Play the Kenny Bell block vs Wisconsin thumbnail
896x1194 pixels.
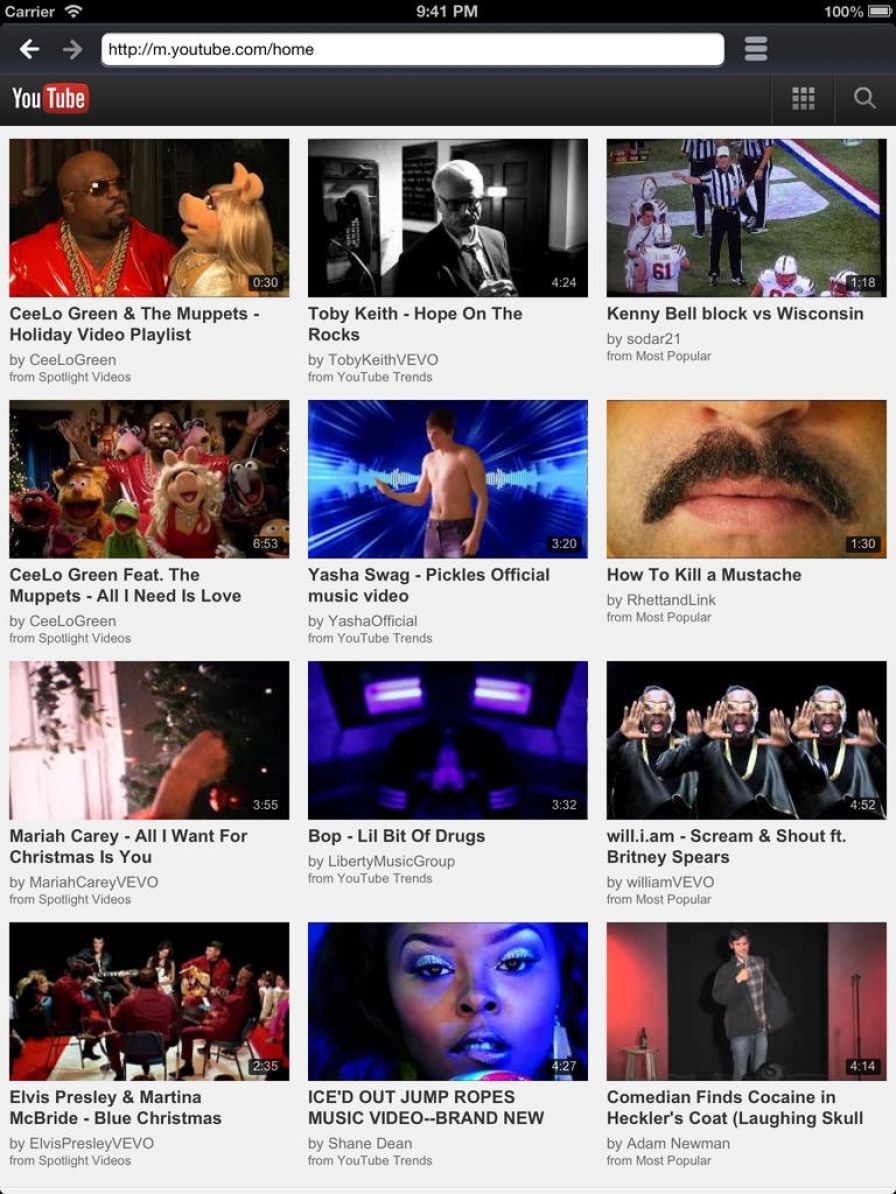tap(744, 216)
